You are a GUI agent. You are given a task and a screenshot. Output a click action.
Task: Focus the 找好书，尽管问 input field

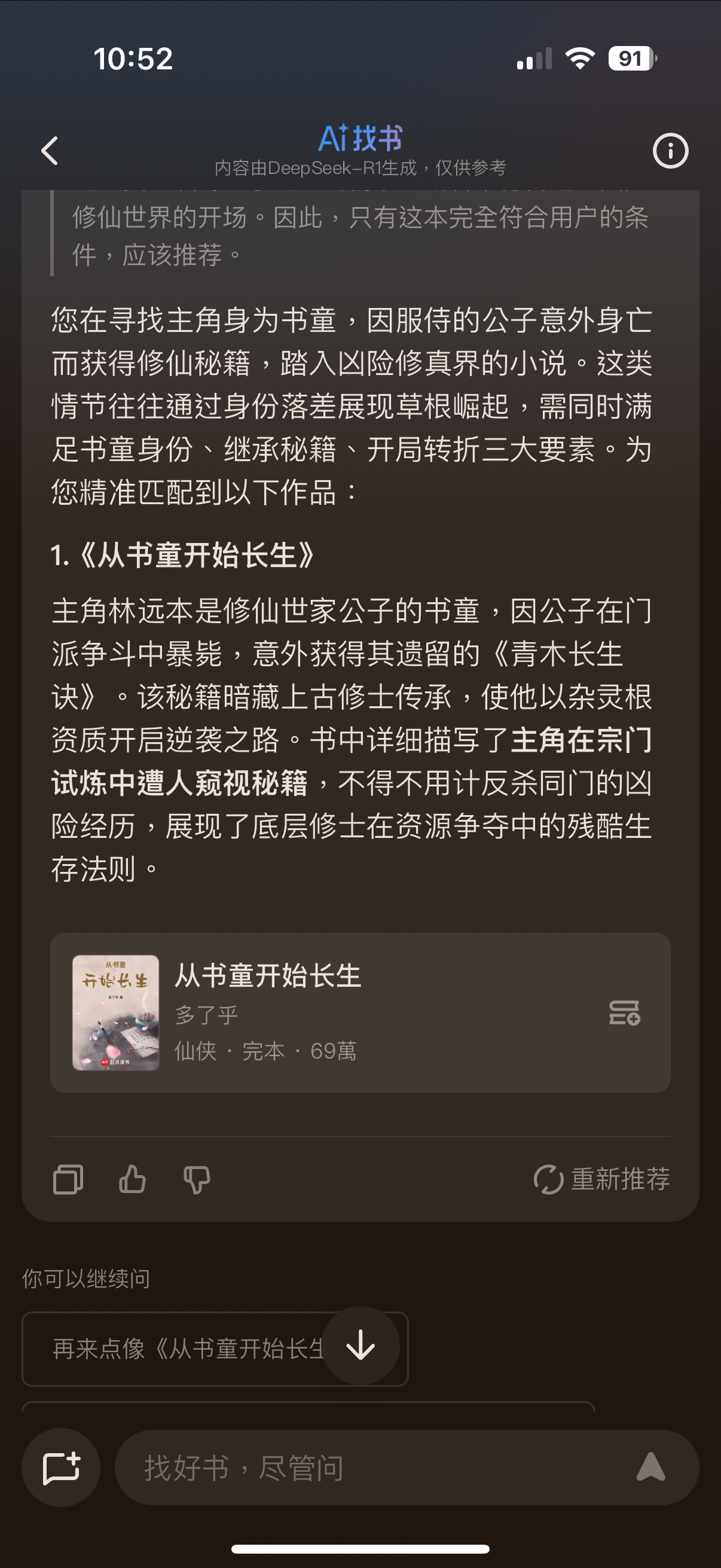pyautogui.click(x=365, y=1468)
